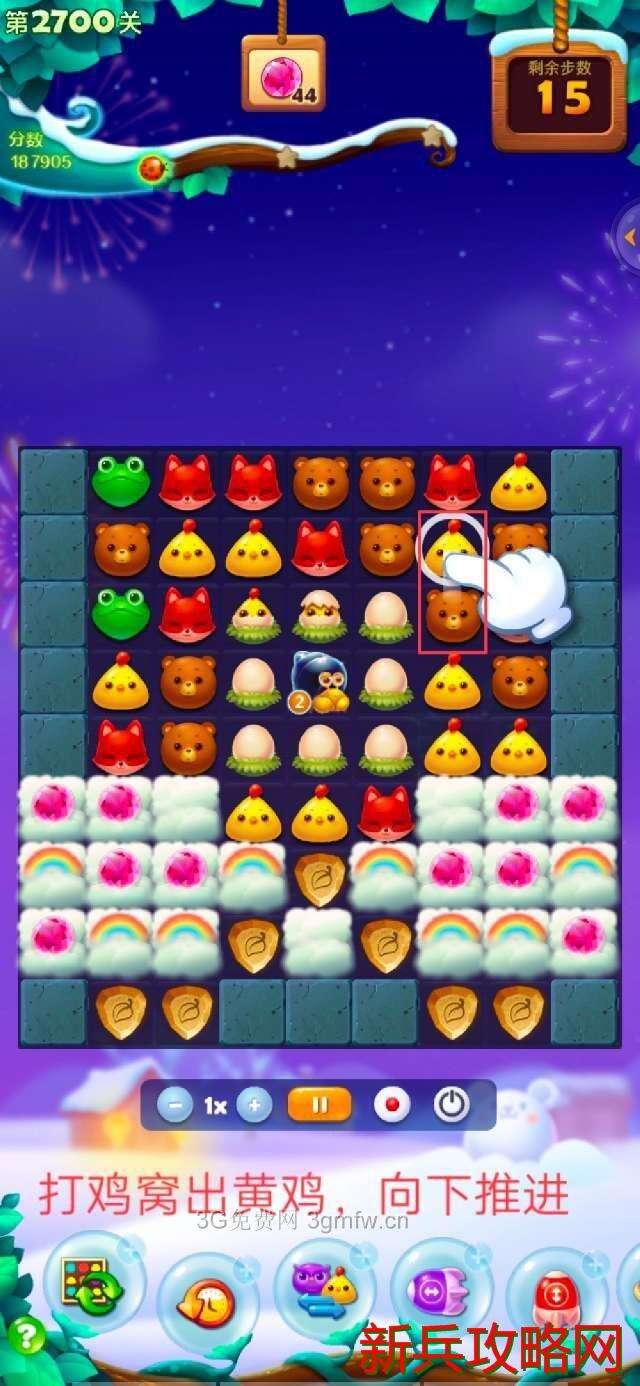The width and height of the screenshot is (640, 1386).
Task: Expand the side panel arrow
Action: coord(630,238)
